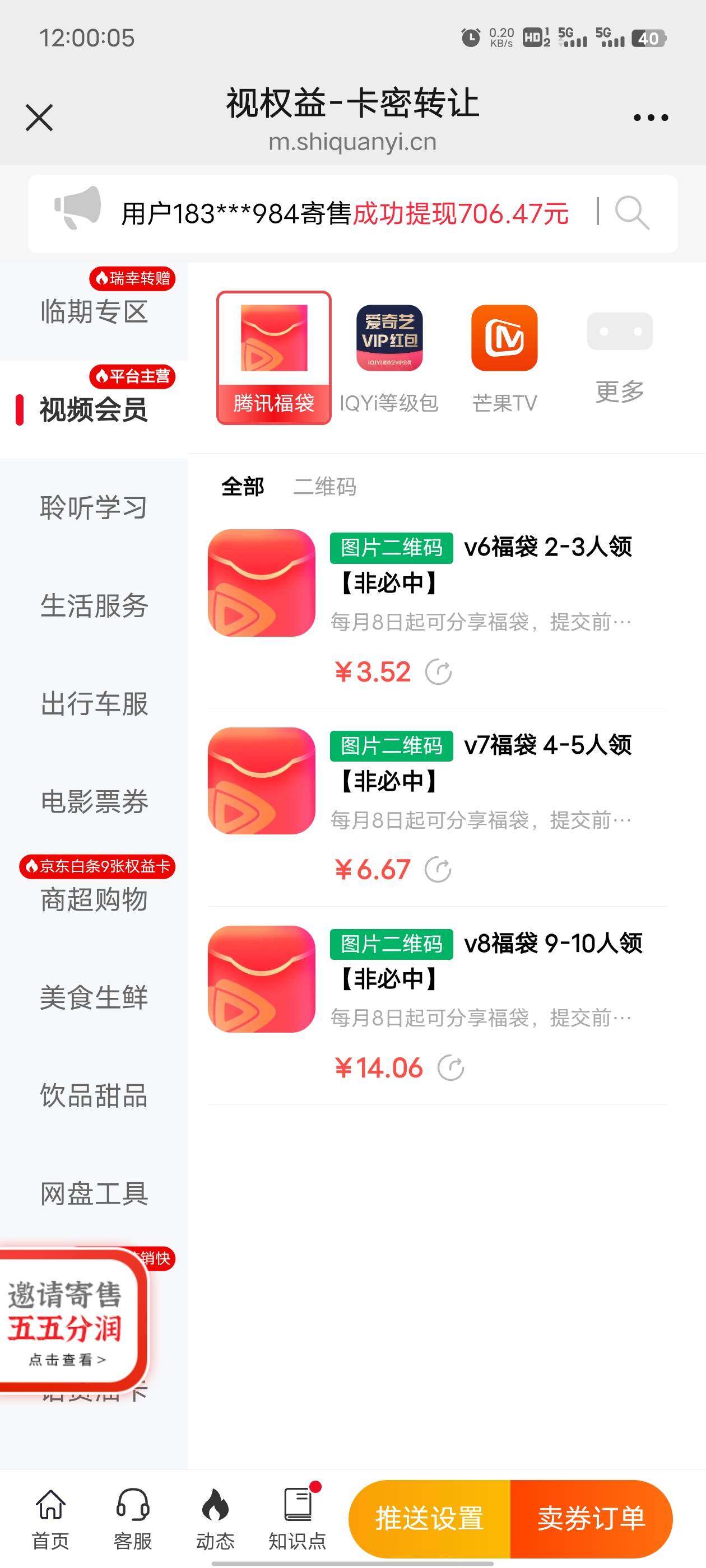Screen dimensions: 706x1568
Task: Go to 商超购物 category
Action: point(94,900)
